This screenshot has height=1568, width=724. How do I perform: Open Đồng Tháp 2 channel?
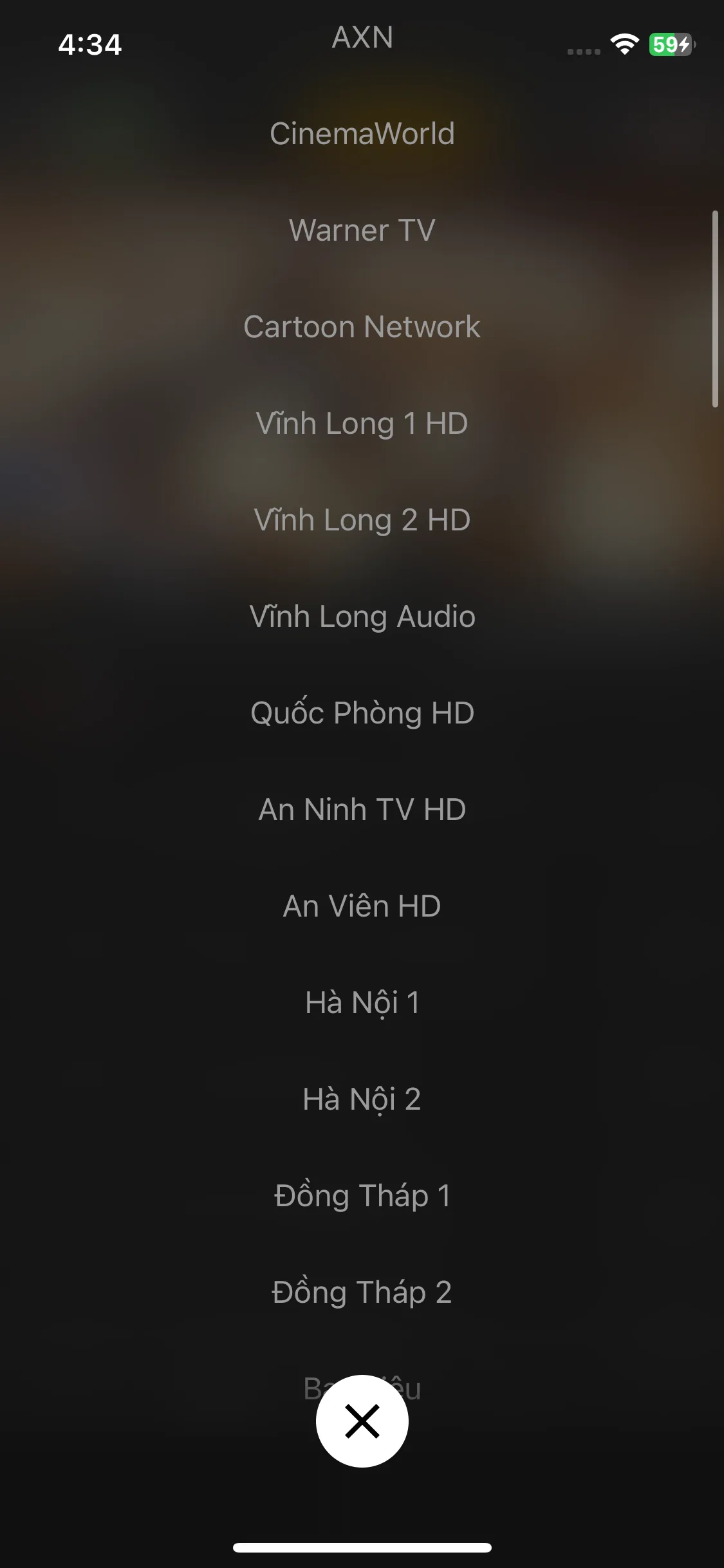(362, 1293)
